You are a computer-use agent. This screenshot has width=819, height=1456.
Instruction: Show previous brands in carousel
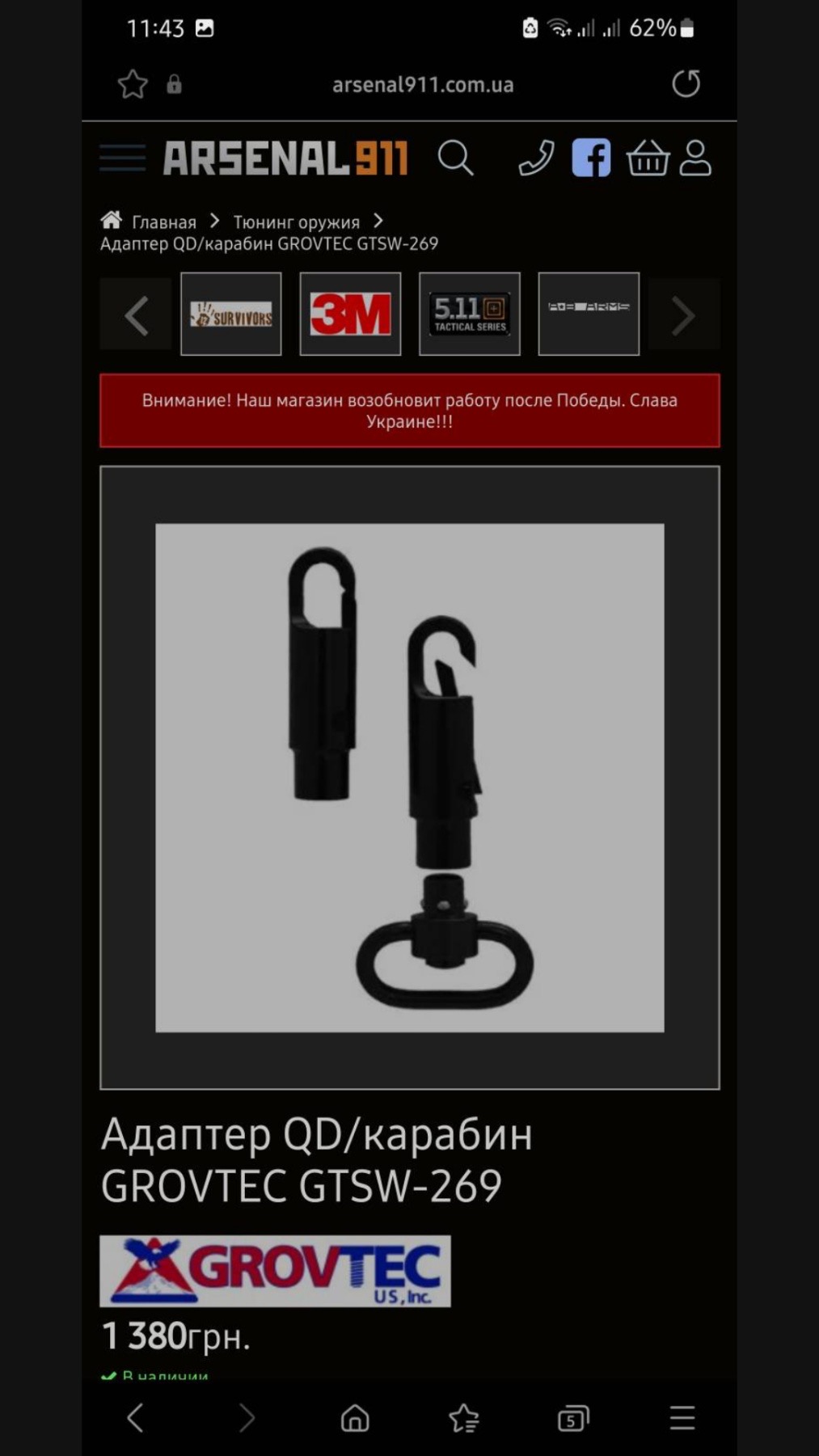point(136,314)
